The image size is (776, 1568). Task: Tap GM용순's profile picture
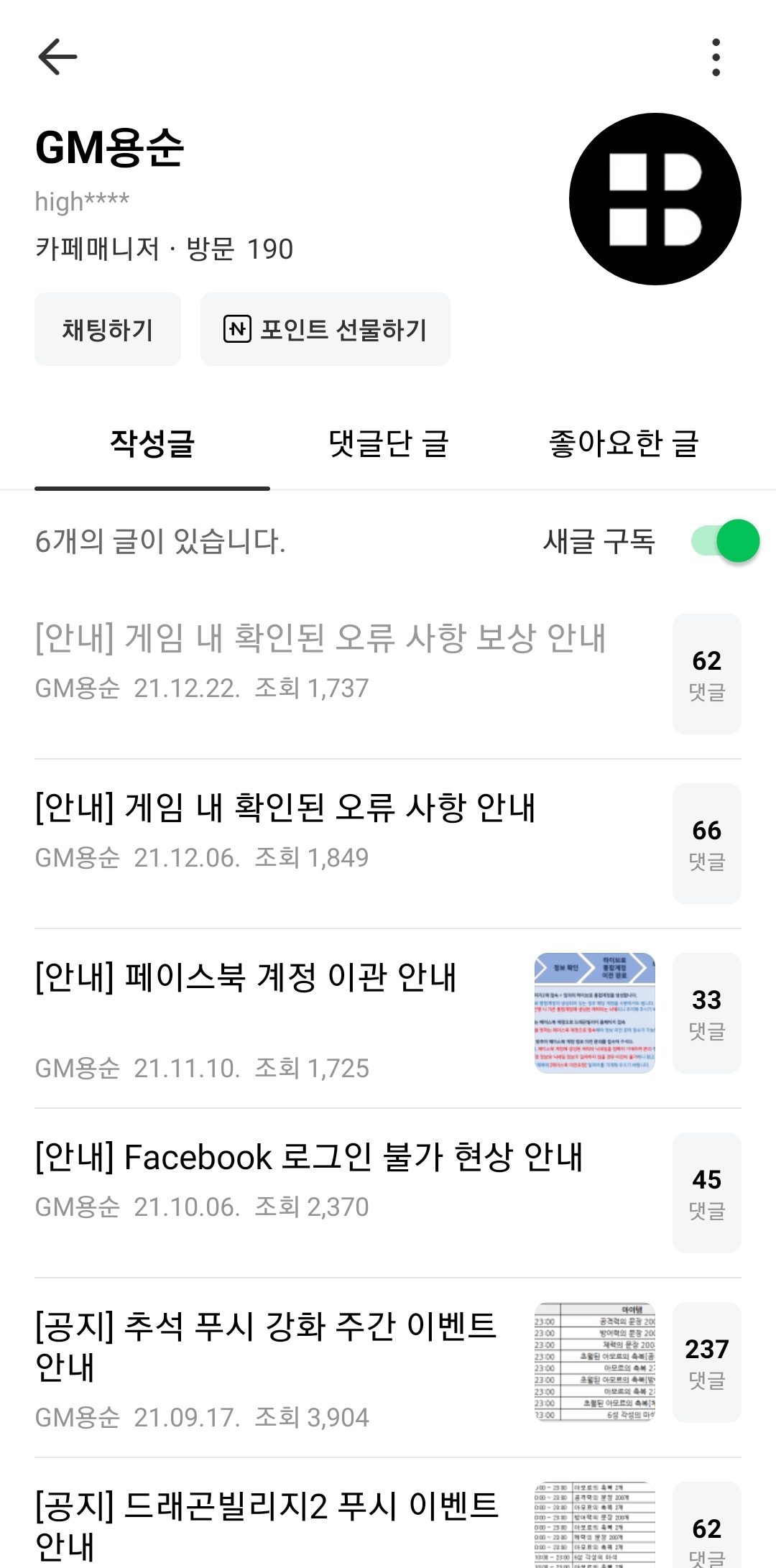pyautogui.click(x=655, y=199)
